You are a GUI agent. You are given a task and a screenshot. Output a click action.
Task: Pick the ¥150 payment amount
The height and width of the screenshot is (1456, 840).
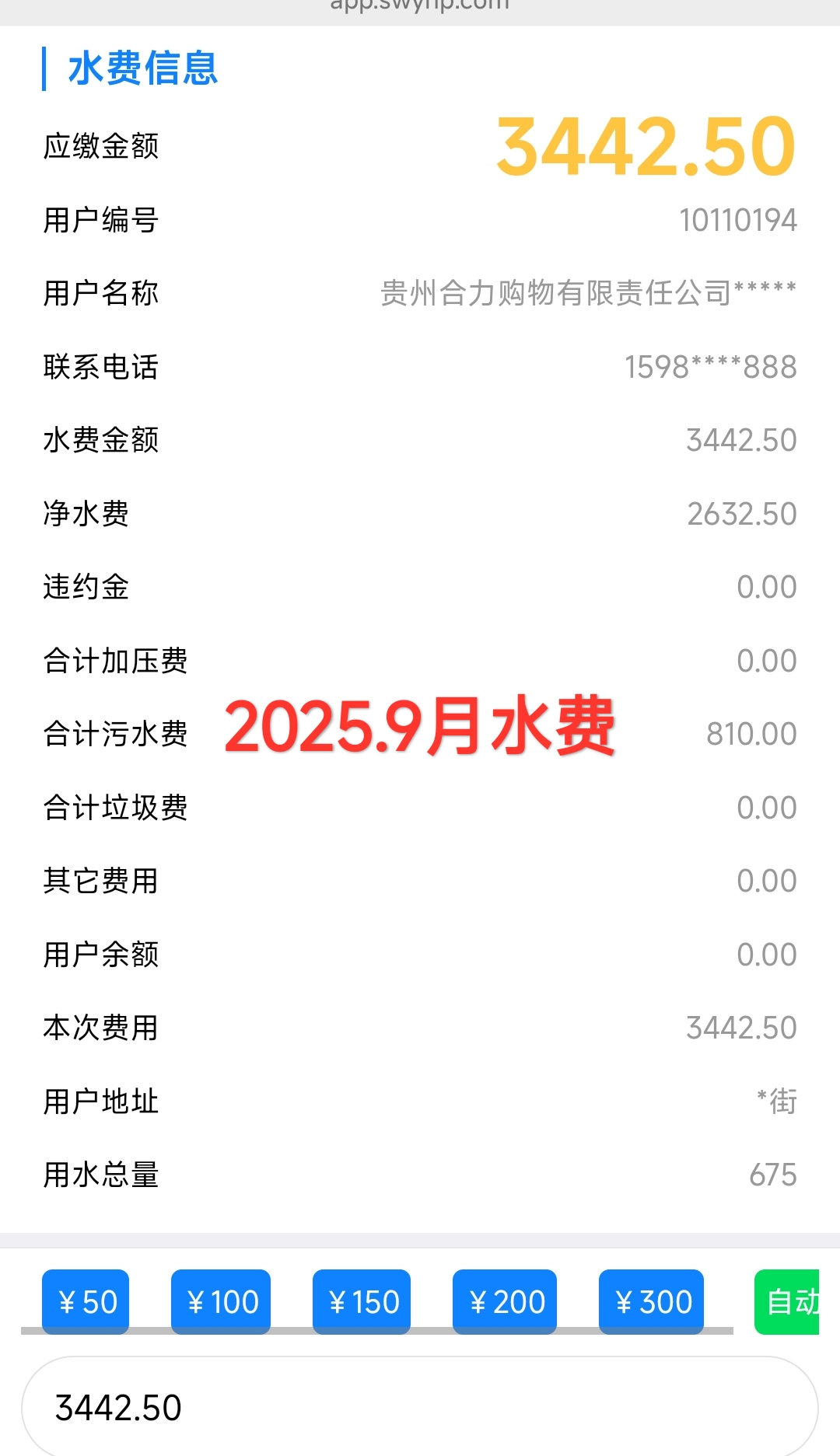(362, 1301)
